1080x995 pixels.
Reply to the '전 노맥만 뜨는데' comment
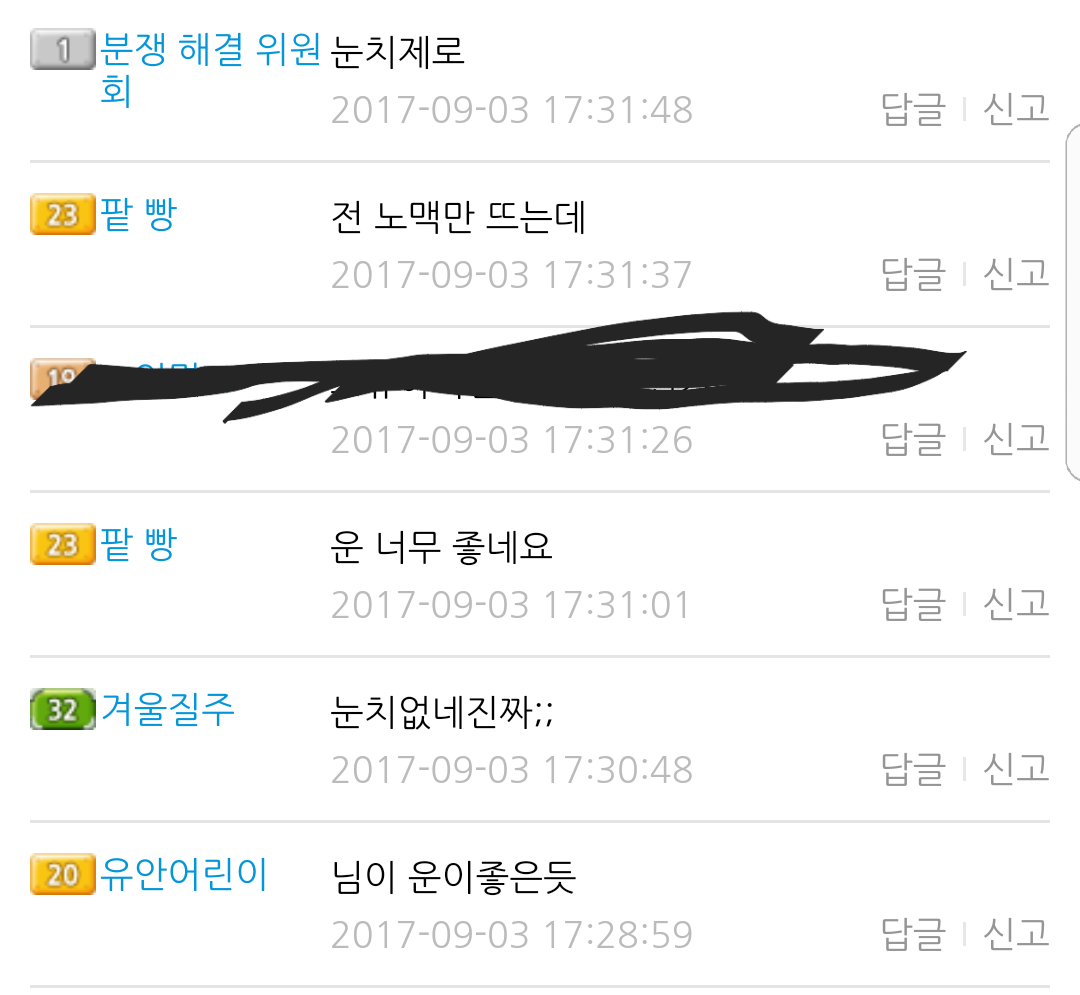(912, 274)
